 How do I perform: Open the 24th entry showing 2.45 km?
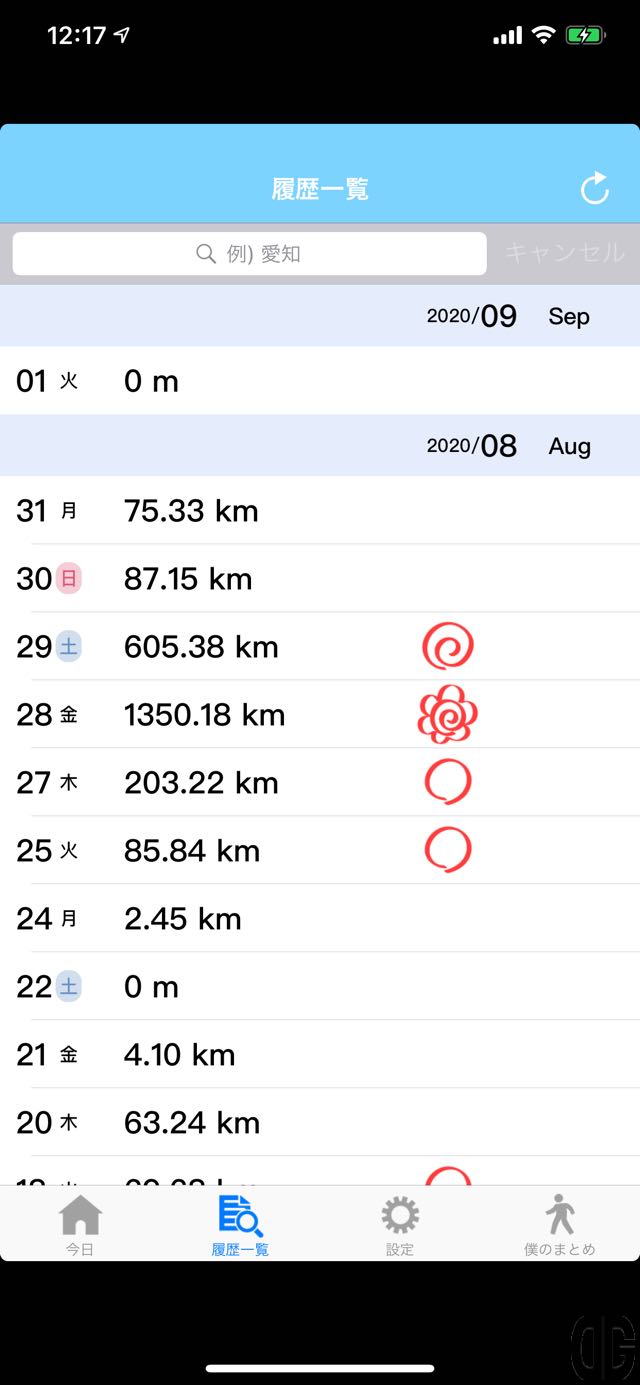pyautogui.click(x=320, y=918)
